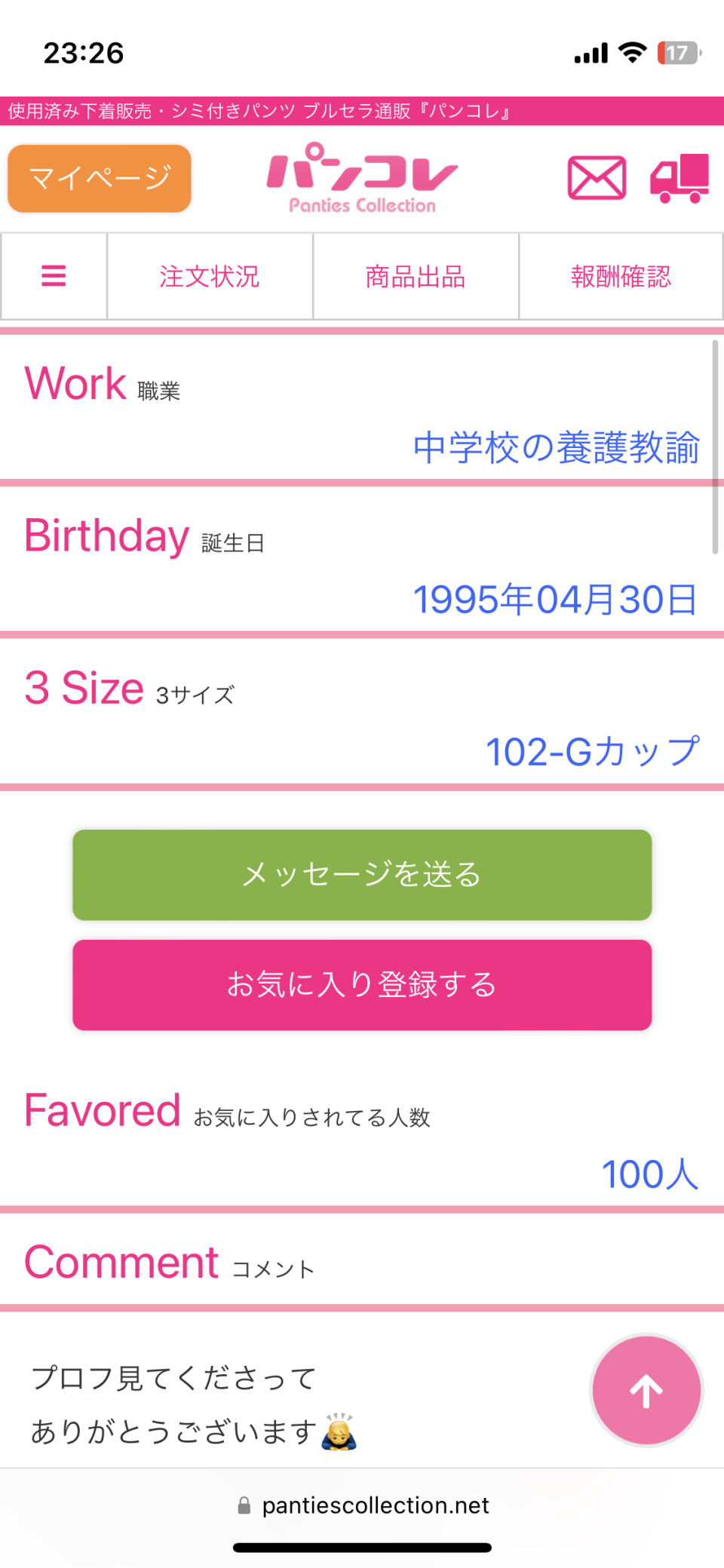This screenshot has width=724, height=1568.
Task: Tap the パンコレ logo to go home
Action: [x=362, y=179]
